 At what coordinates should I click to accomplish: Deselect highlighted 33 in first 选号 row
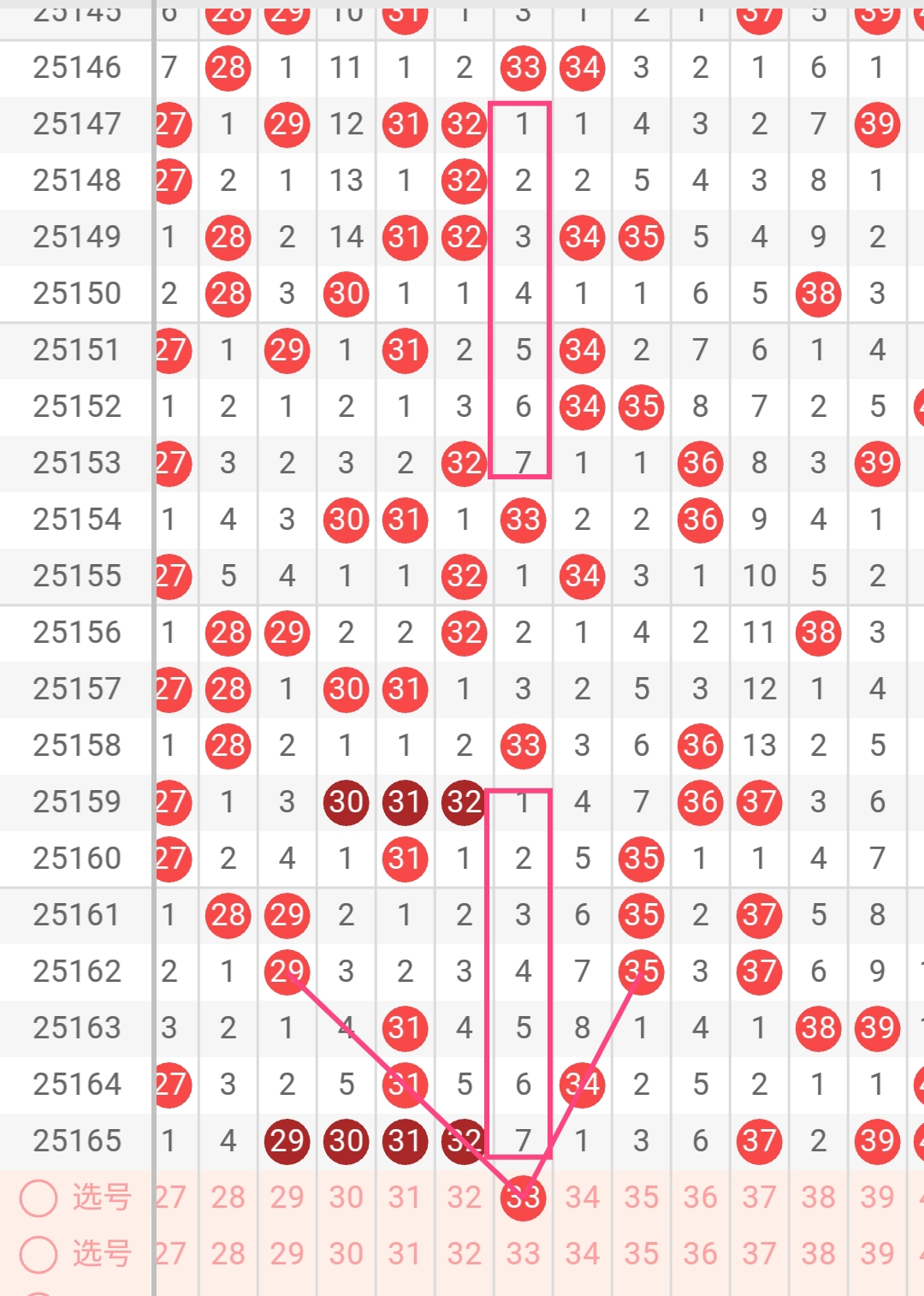pyautogui.click(x=523, y=1197)
